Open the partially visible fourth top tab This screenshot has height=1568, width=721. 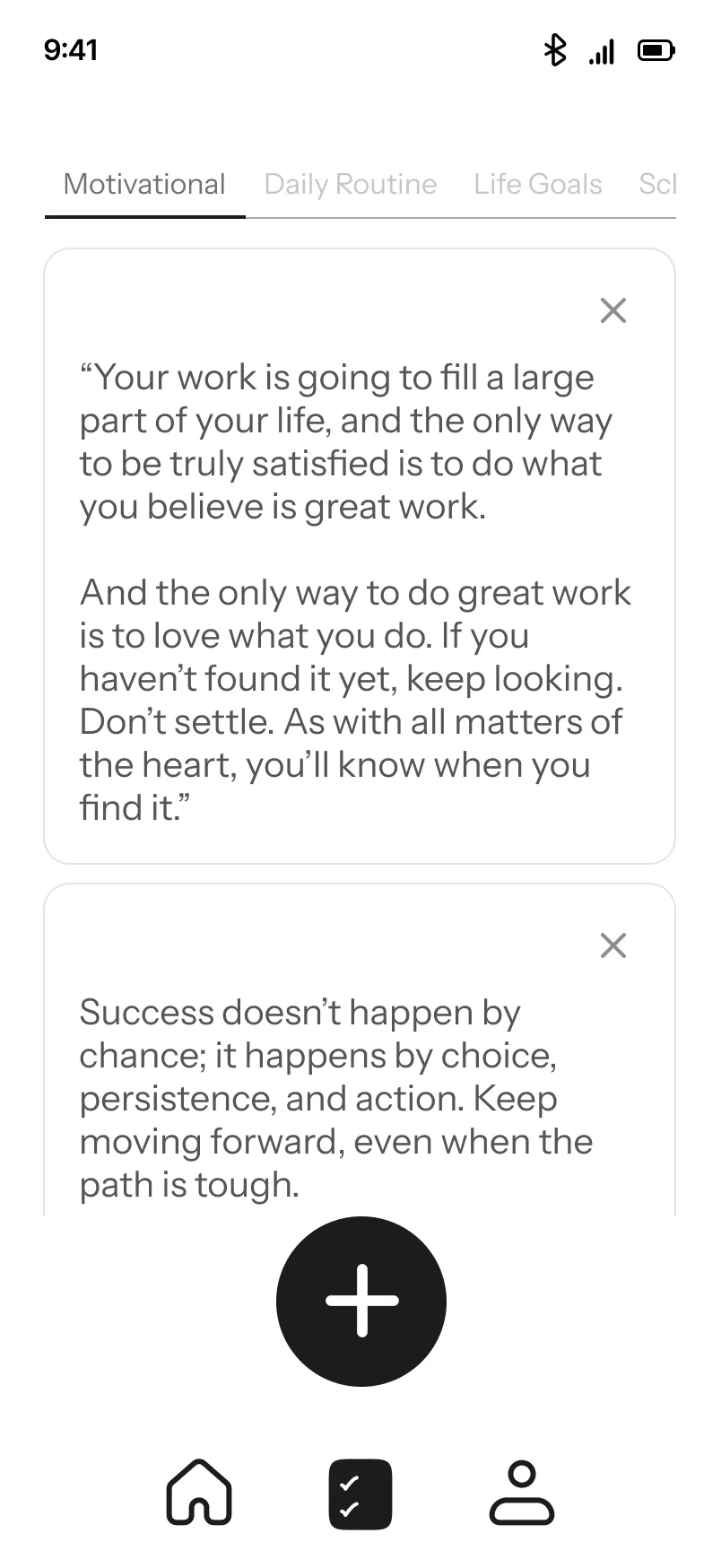656,184
